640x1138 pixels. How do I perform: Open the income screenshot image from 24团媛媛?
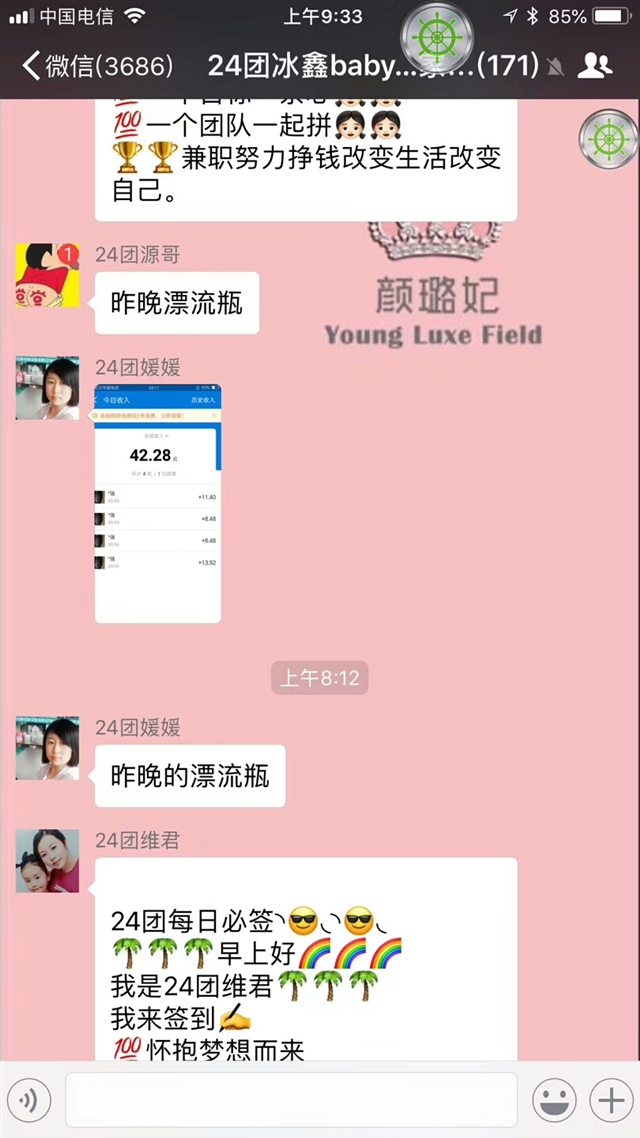click(x=158, y=503)
